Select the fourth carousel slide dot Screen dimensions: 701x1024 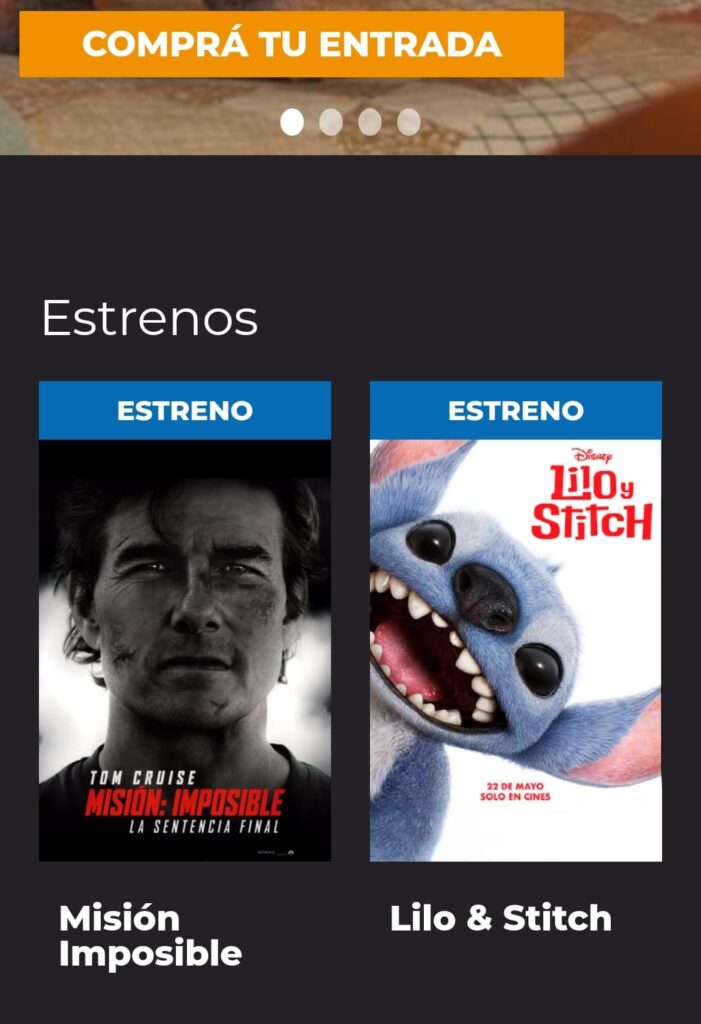coord(408,122)
